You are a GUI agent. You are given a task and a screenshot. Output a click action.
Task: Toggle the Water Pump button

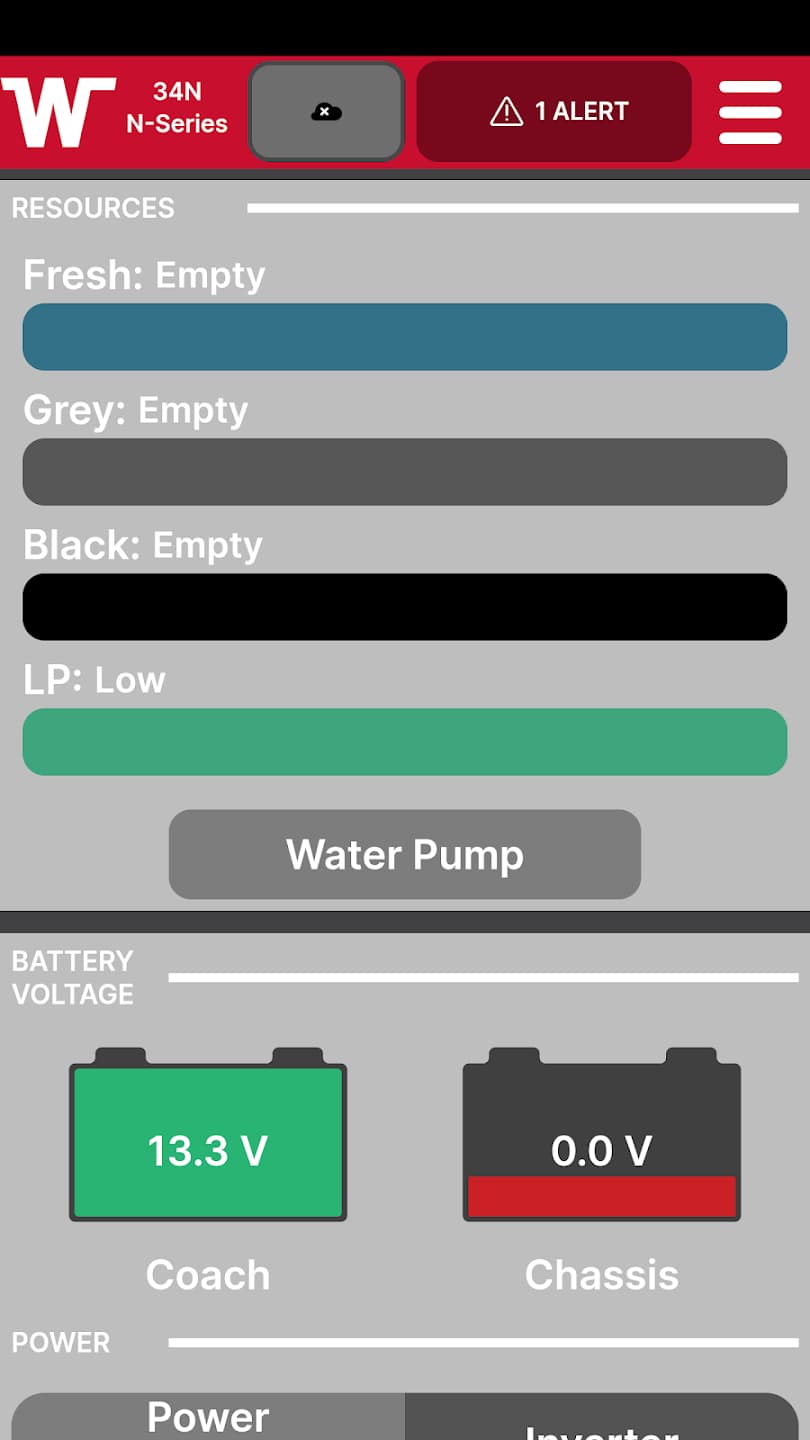(404, 855)
